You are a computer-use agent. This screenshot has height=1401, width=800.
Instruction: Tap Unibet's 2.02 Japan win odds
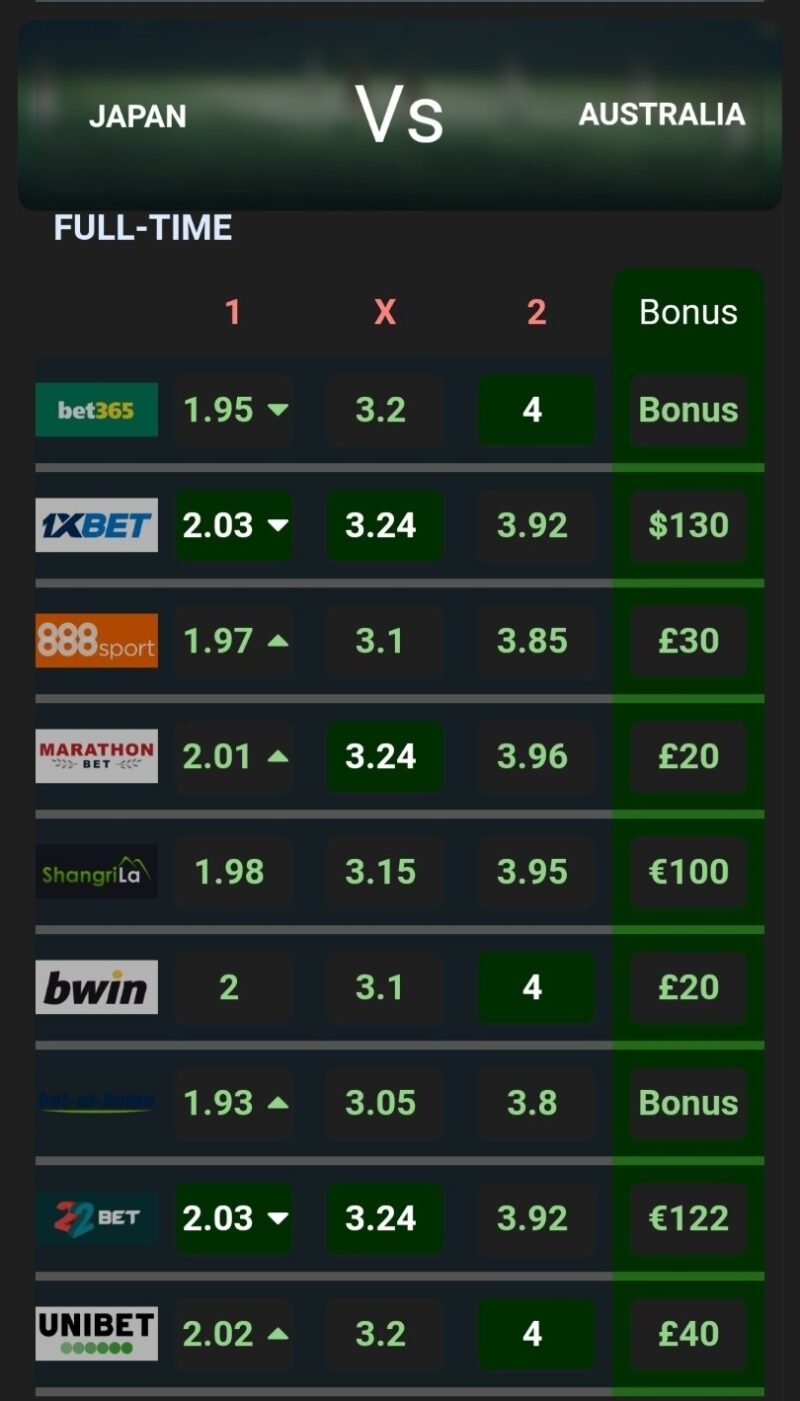(x=234, y=1334)
